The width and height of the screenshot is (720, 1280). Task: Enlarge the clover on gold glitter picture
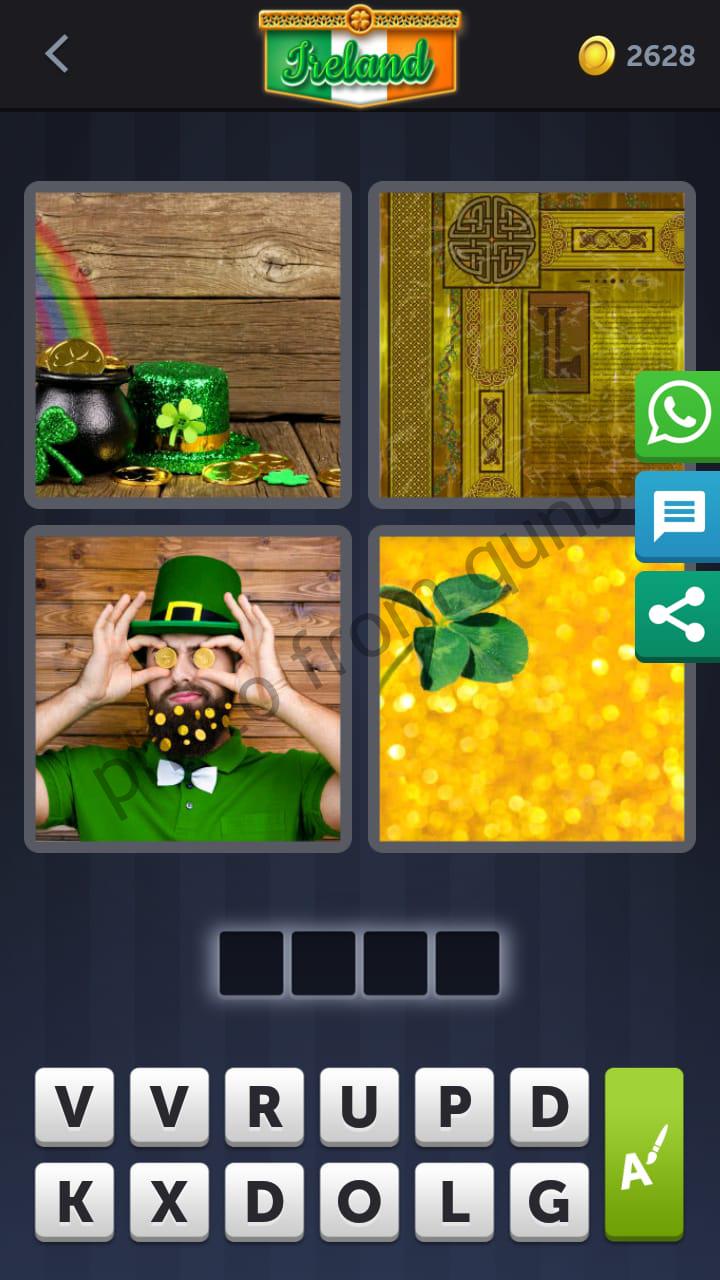coord(531,689)
